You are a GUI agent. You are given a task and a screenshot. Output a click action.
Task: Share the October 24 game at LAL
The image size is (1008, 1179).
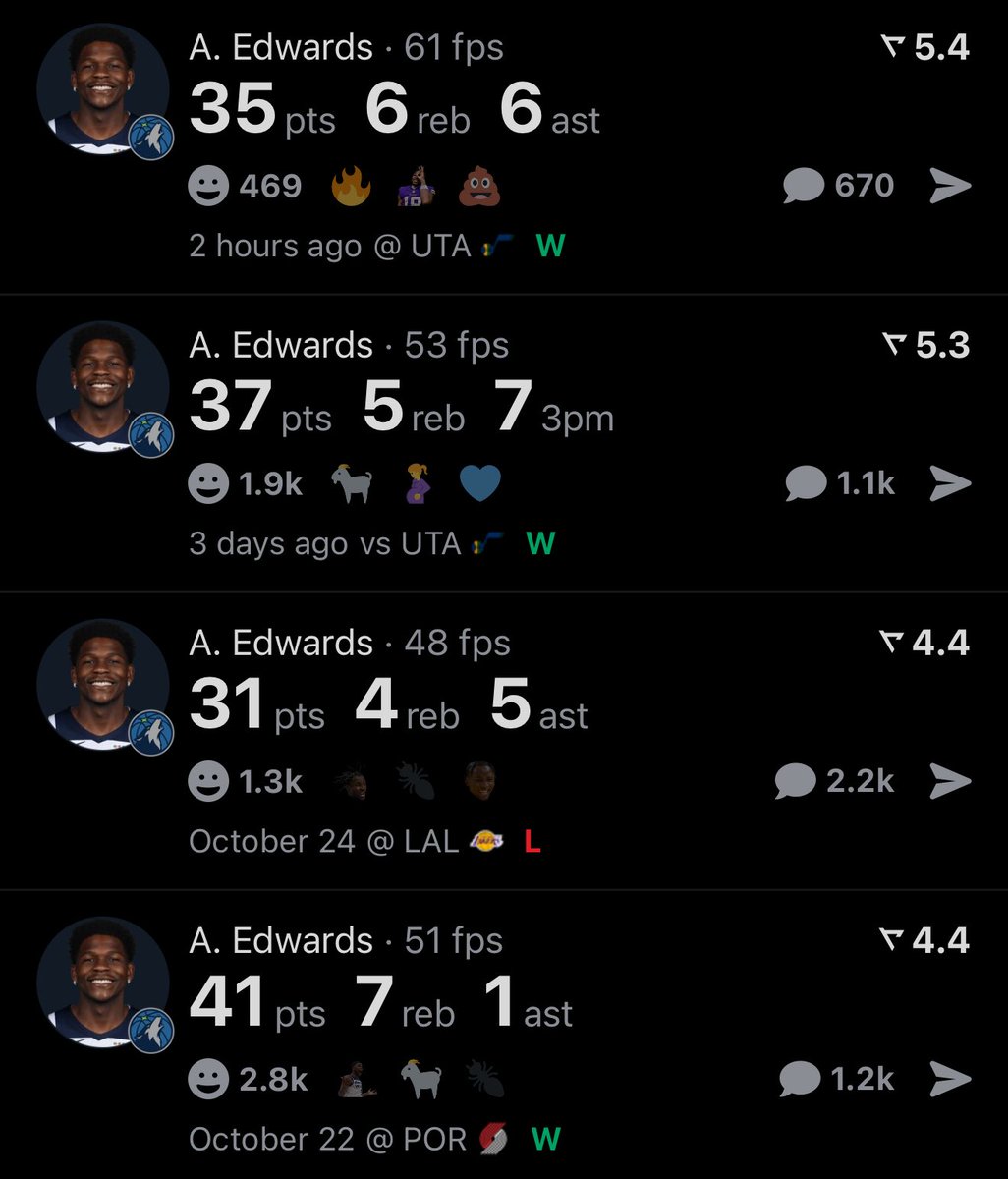pos(950,781)
